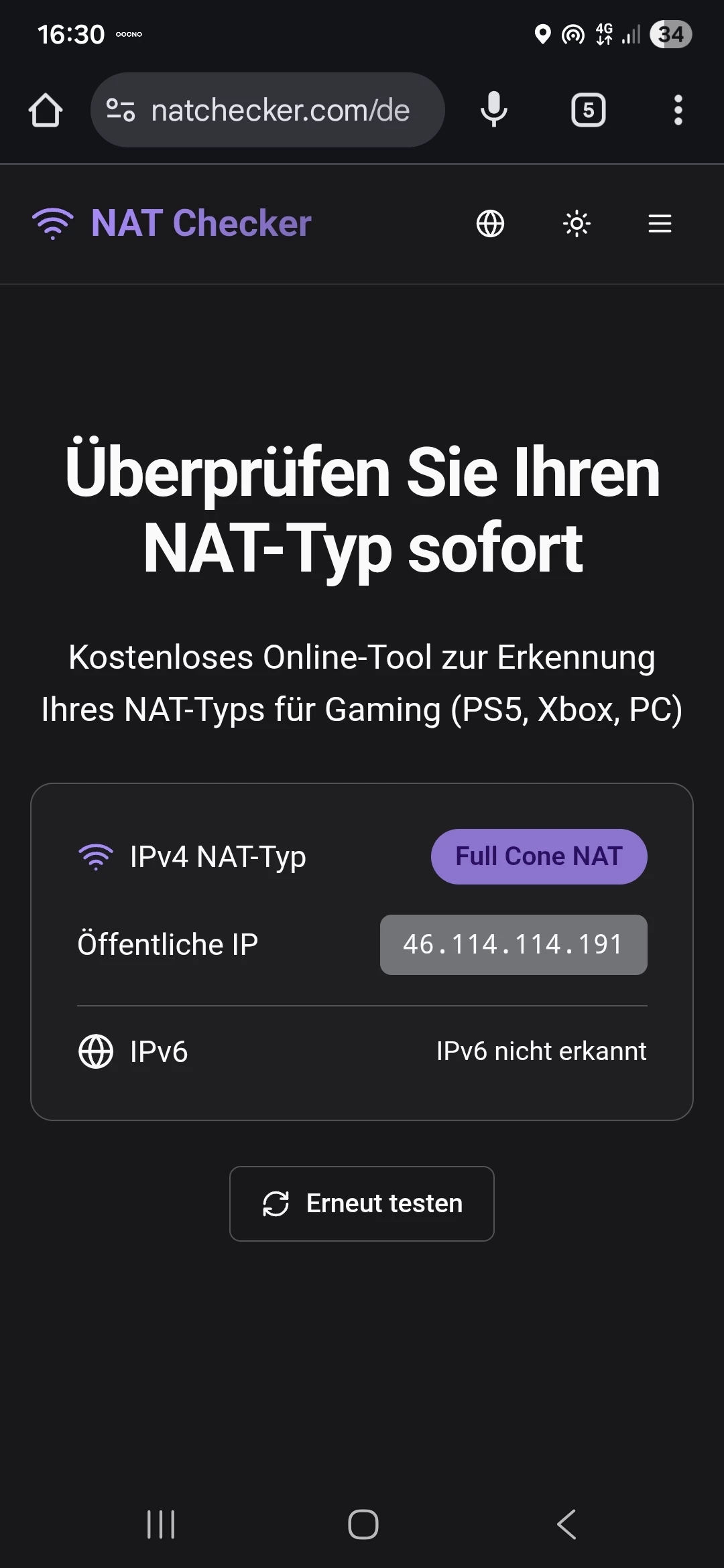
Task: Open the NAT Checker homepage link
Action: 172,223
